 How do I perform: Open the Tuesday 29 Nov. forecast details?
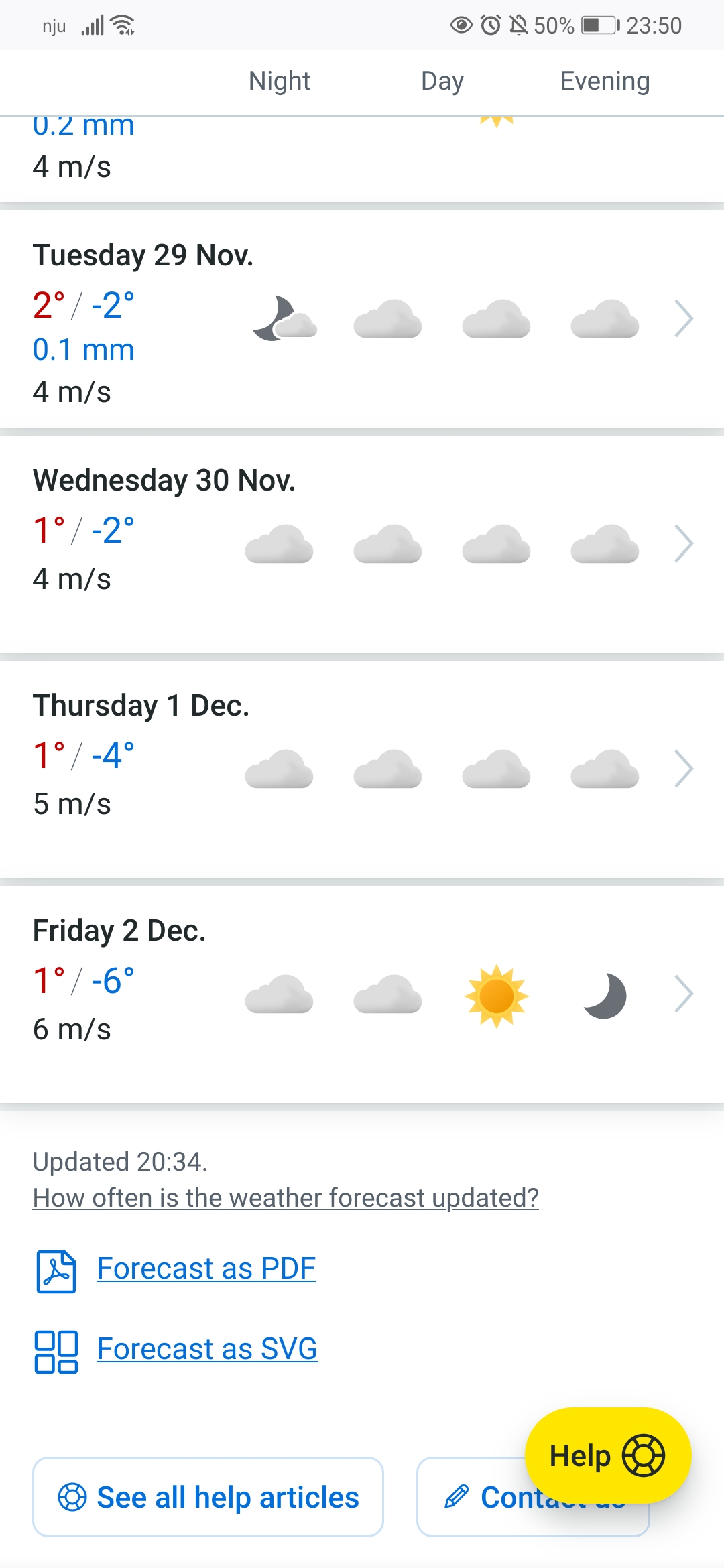coord(683,319)
